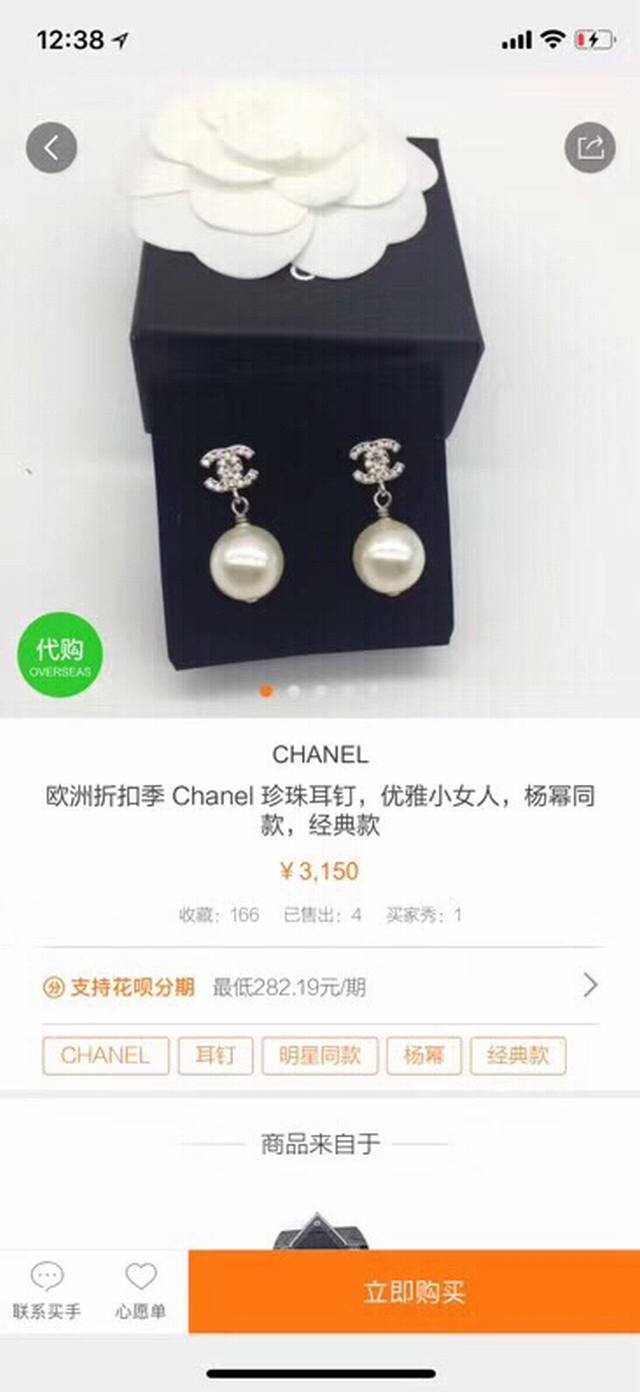Open the 花呗分期 installment options row
This screenshot has height=1392, width=640.
[x=320, y=987]
